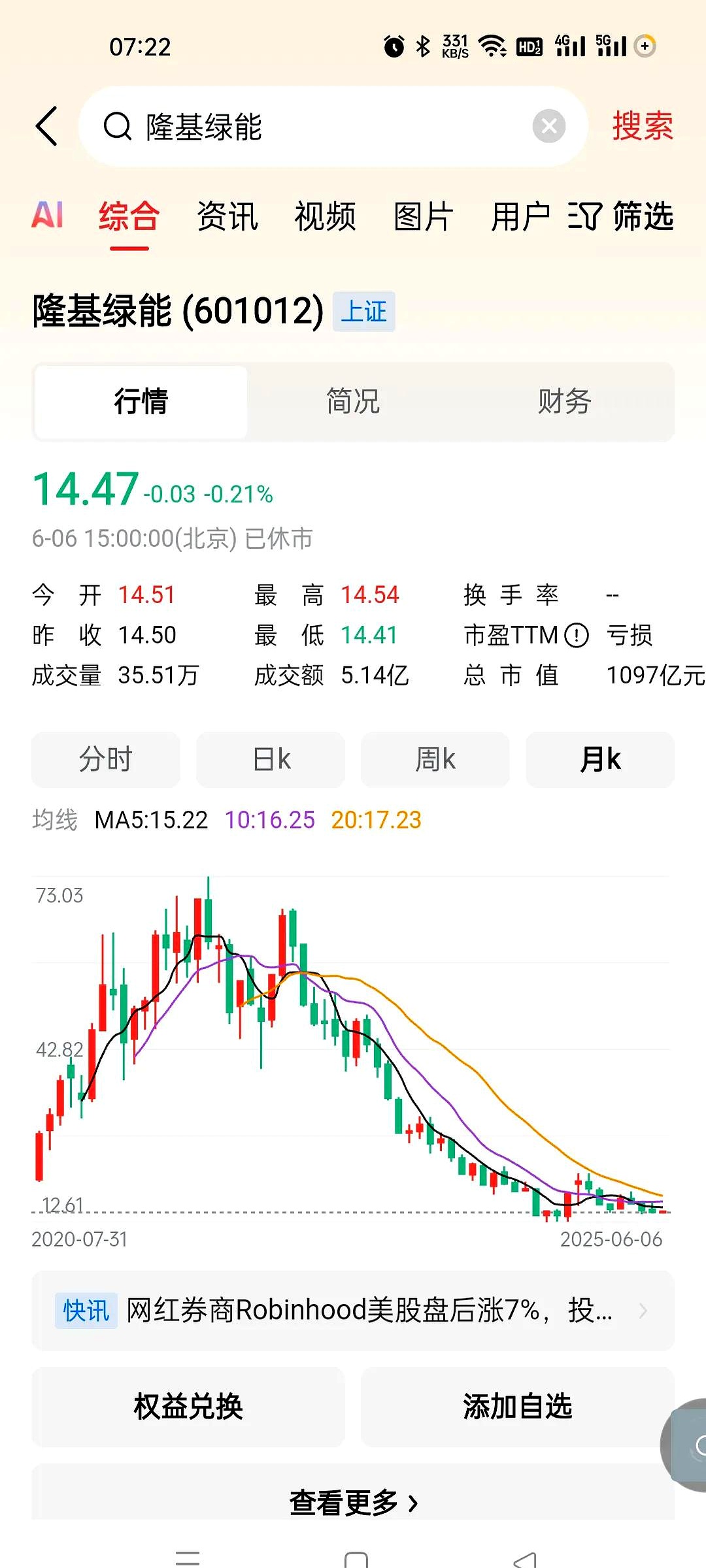
Task: Clear the search text with the X icon
Action: (549, 125)
